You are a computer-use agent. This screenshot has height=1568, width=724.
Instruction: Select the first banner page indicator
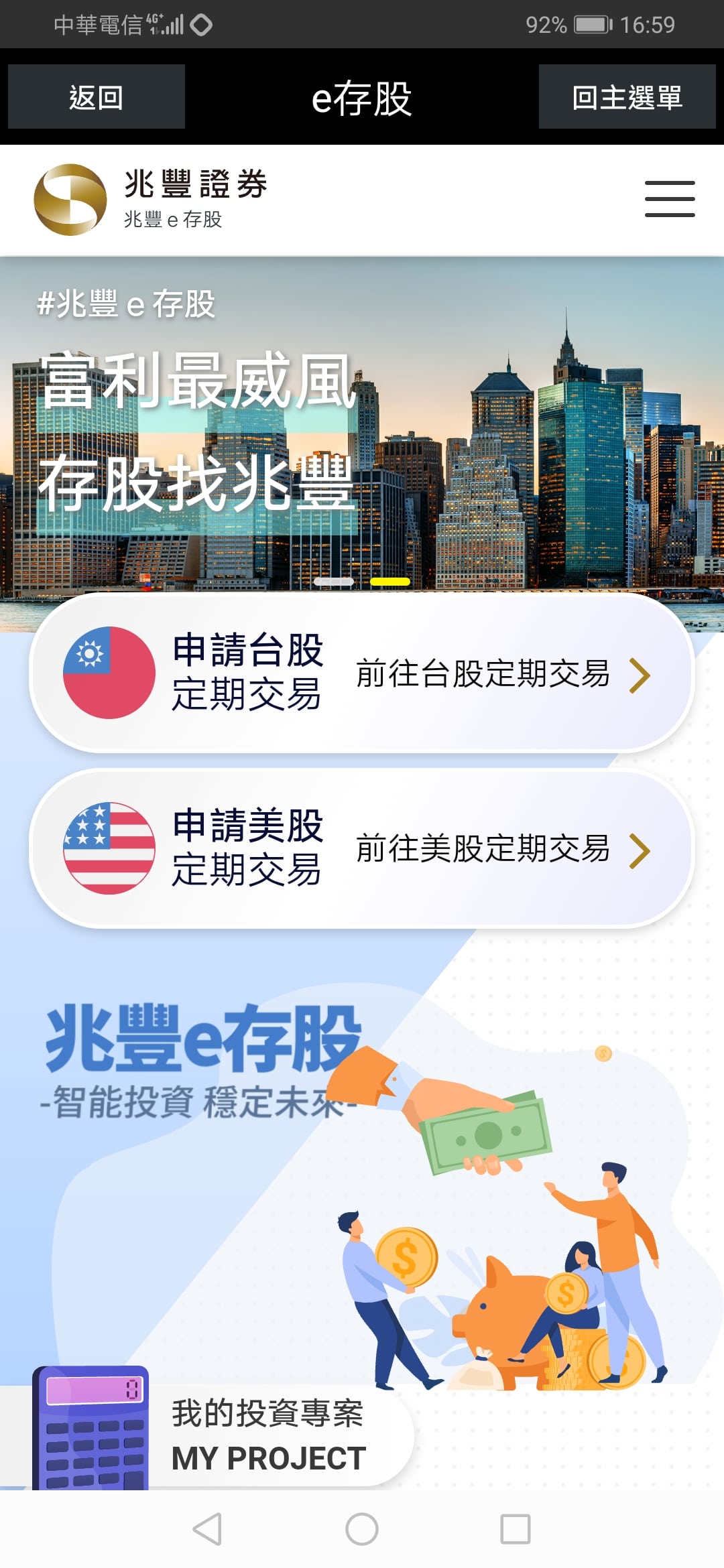[334, 582]
